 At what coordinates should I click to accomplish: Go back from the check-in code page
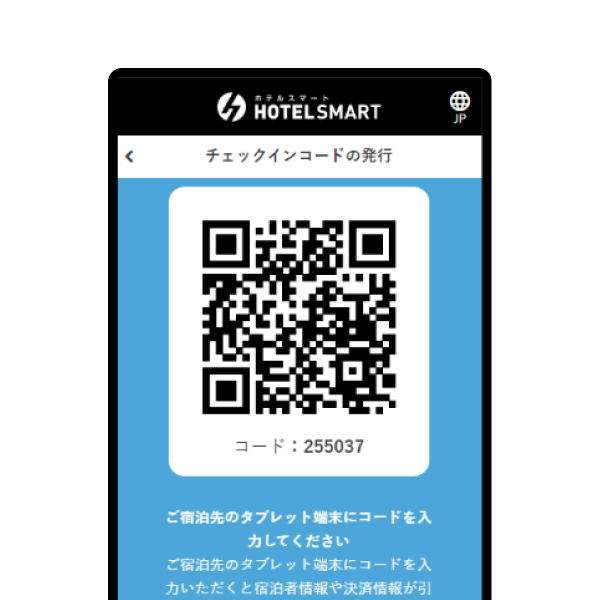point(130,157)
